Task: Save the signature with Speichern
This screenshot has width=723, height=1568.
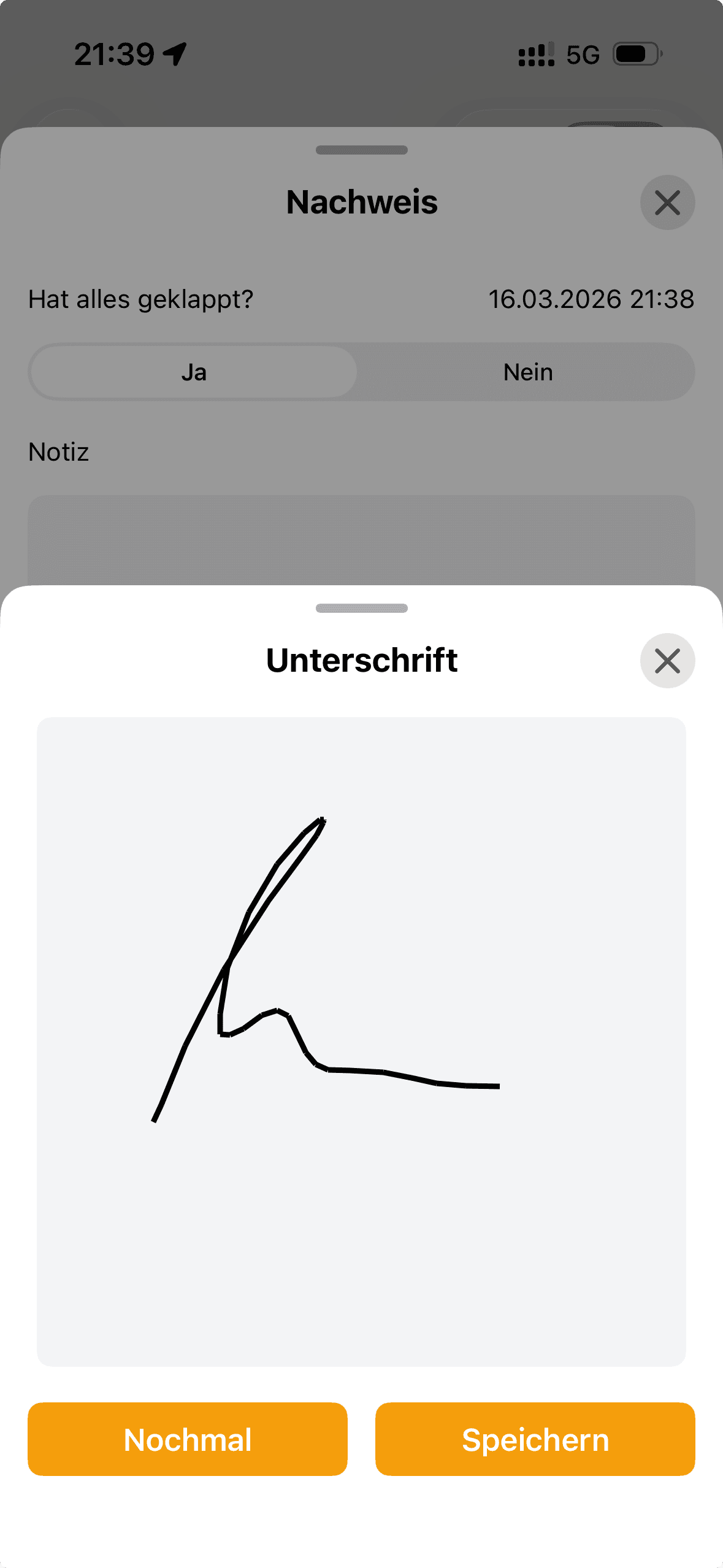Action: 535,1439
